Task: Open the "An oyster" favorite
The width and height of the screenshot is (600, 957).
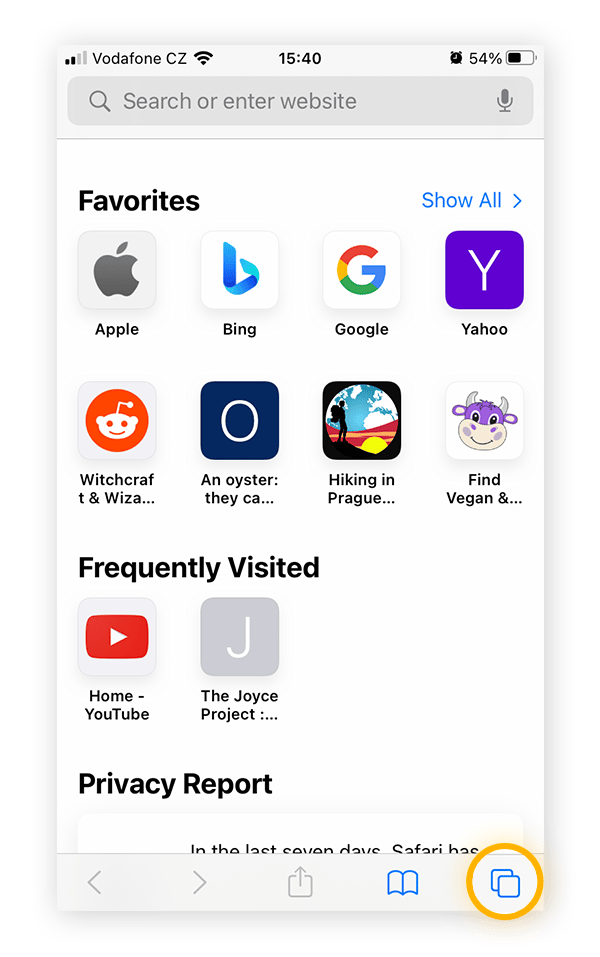Action: pyautogui.click(x=240, y=420)
